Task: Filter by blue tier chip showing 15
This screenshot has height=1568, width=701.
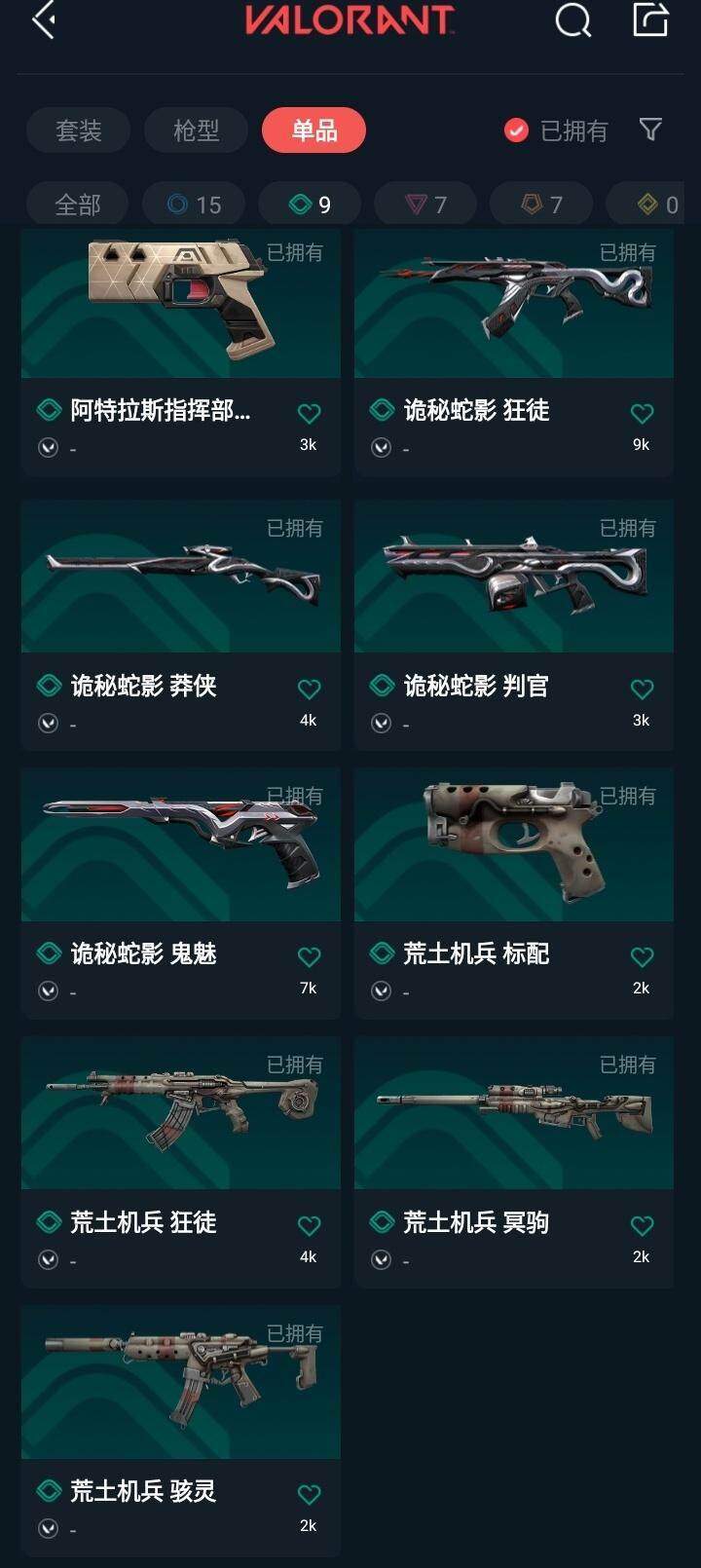Action: point(194,205)
